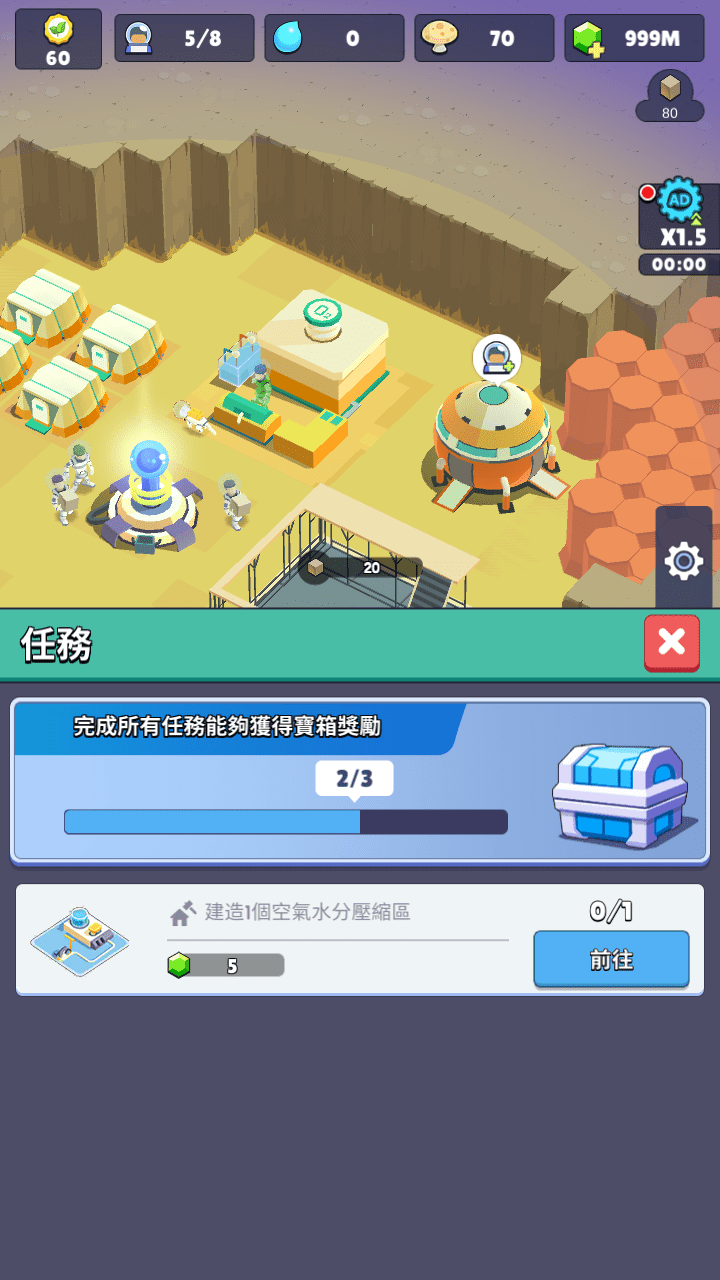Tap the oxygen O2 building icon
This screenshot has height=1280, width=720.
[x=323, y=310]
